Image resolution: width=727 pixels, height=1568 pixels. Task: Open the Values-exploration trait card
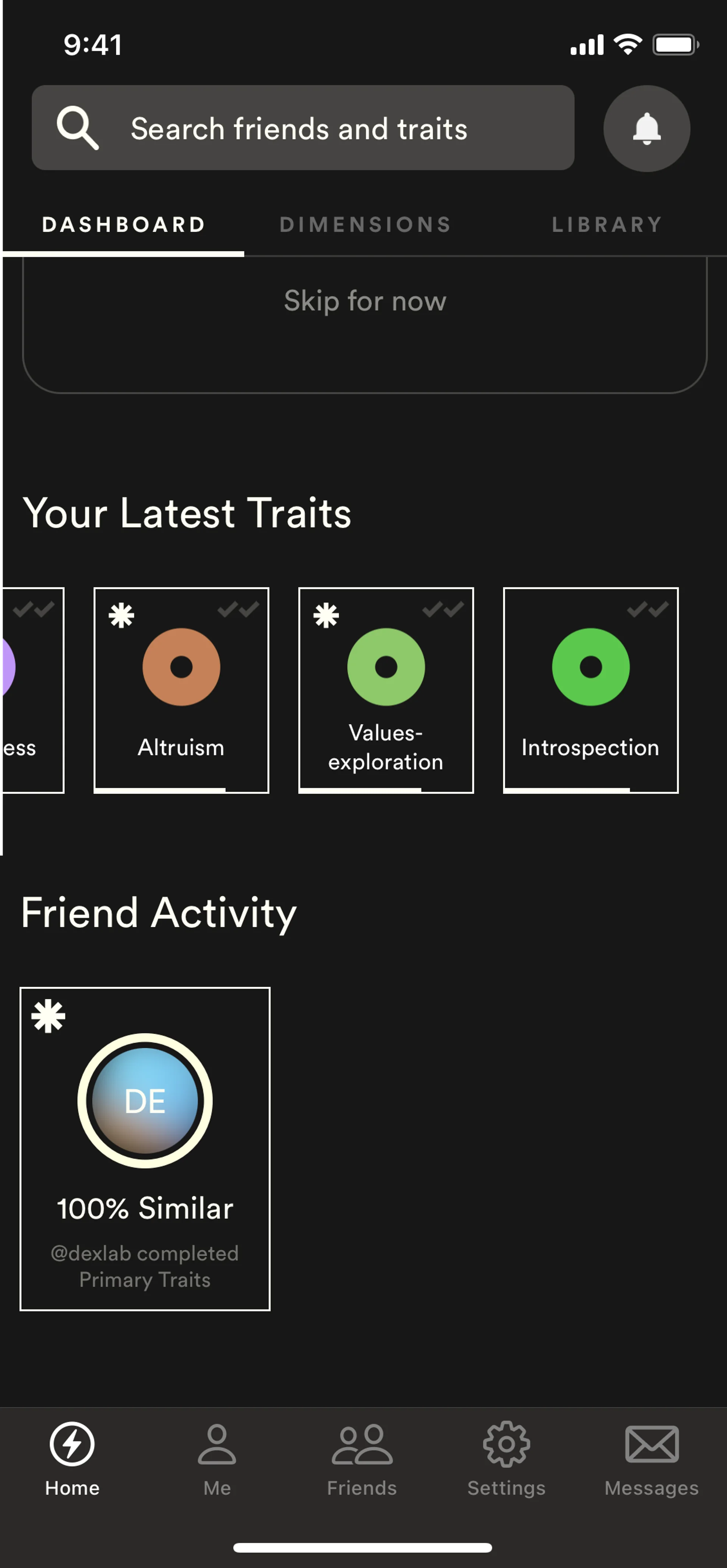coord(385,690)
